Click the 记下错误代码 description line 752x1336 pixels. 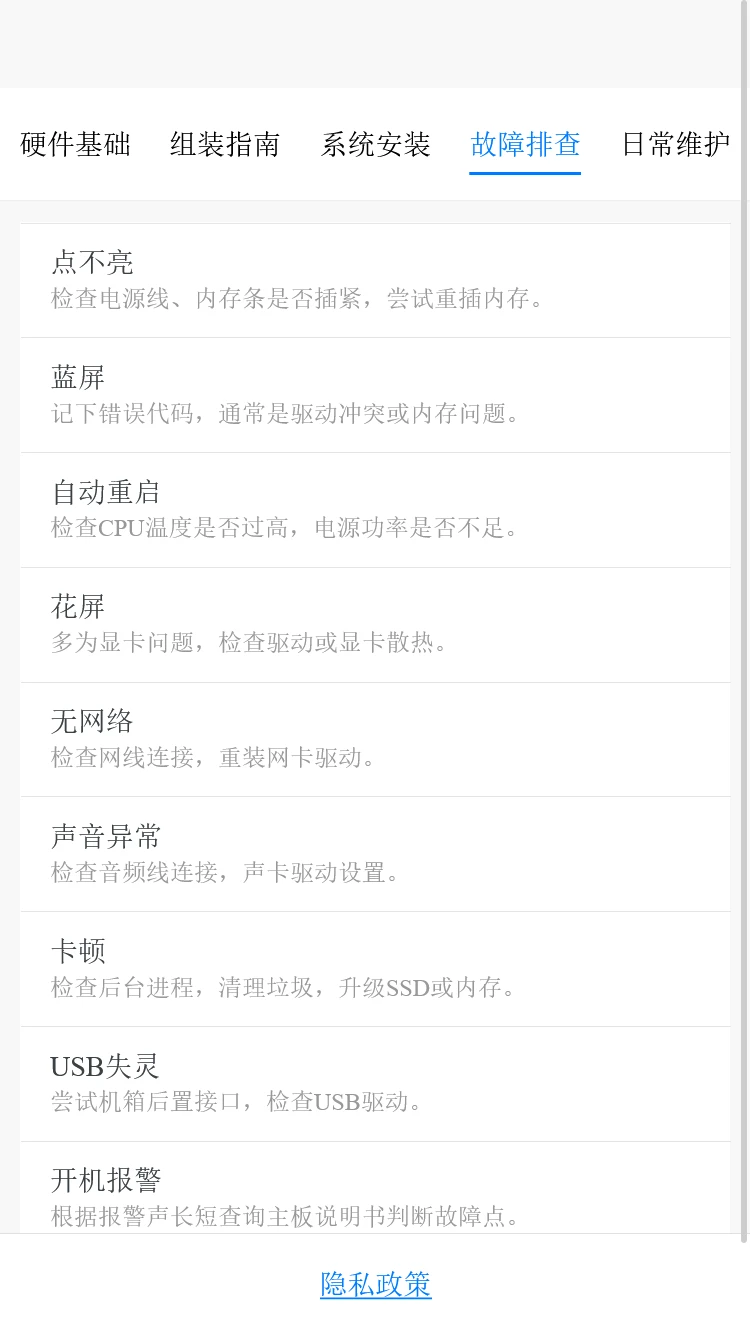click(285, 414)
